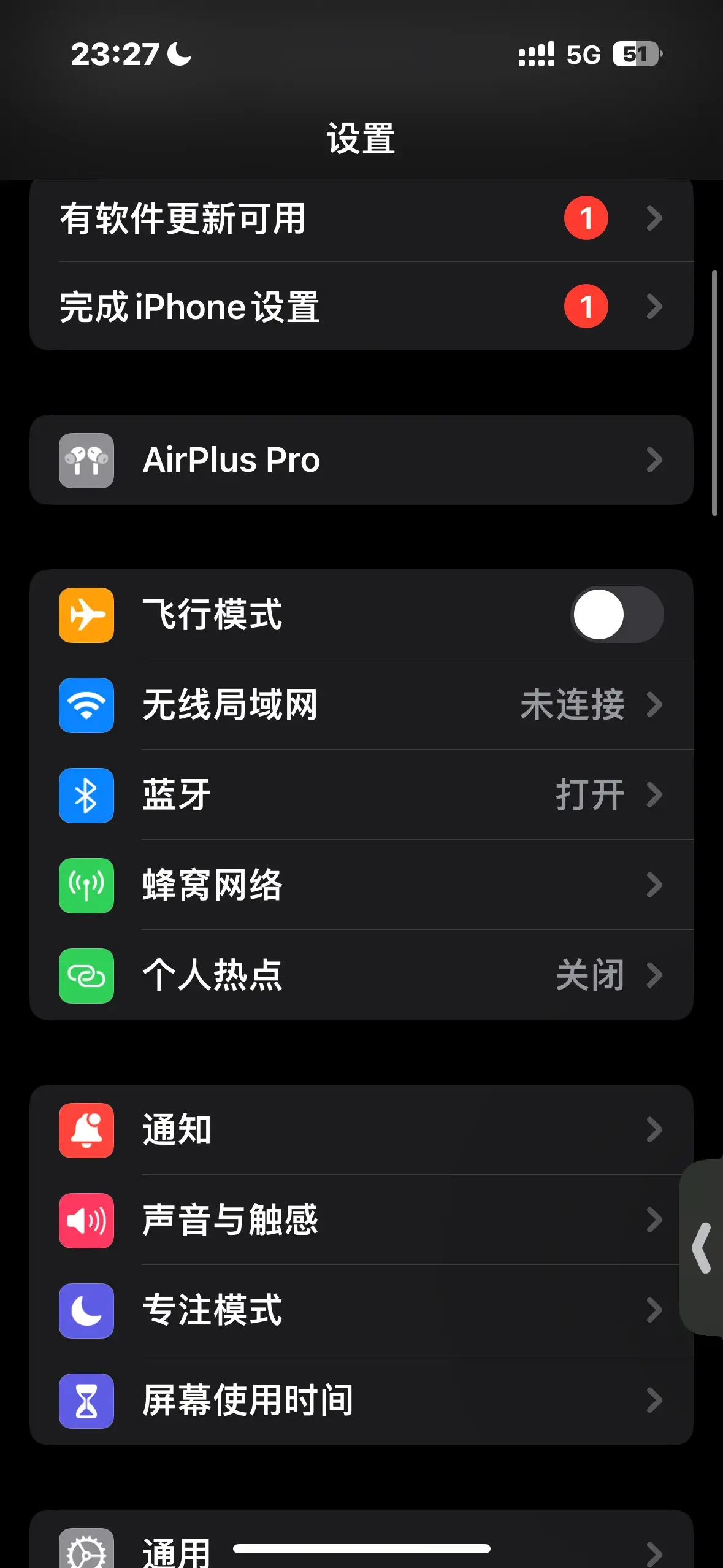Open Bluetooth settings

click(361, 795)
